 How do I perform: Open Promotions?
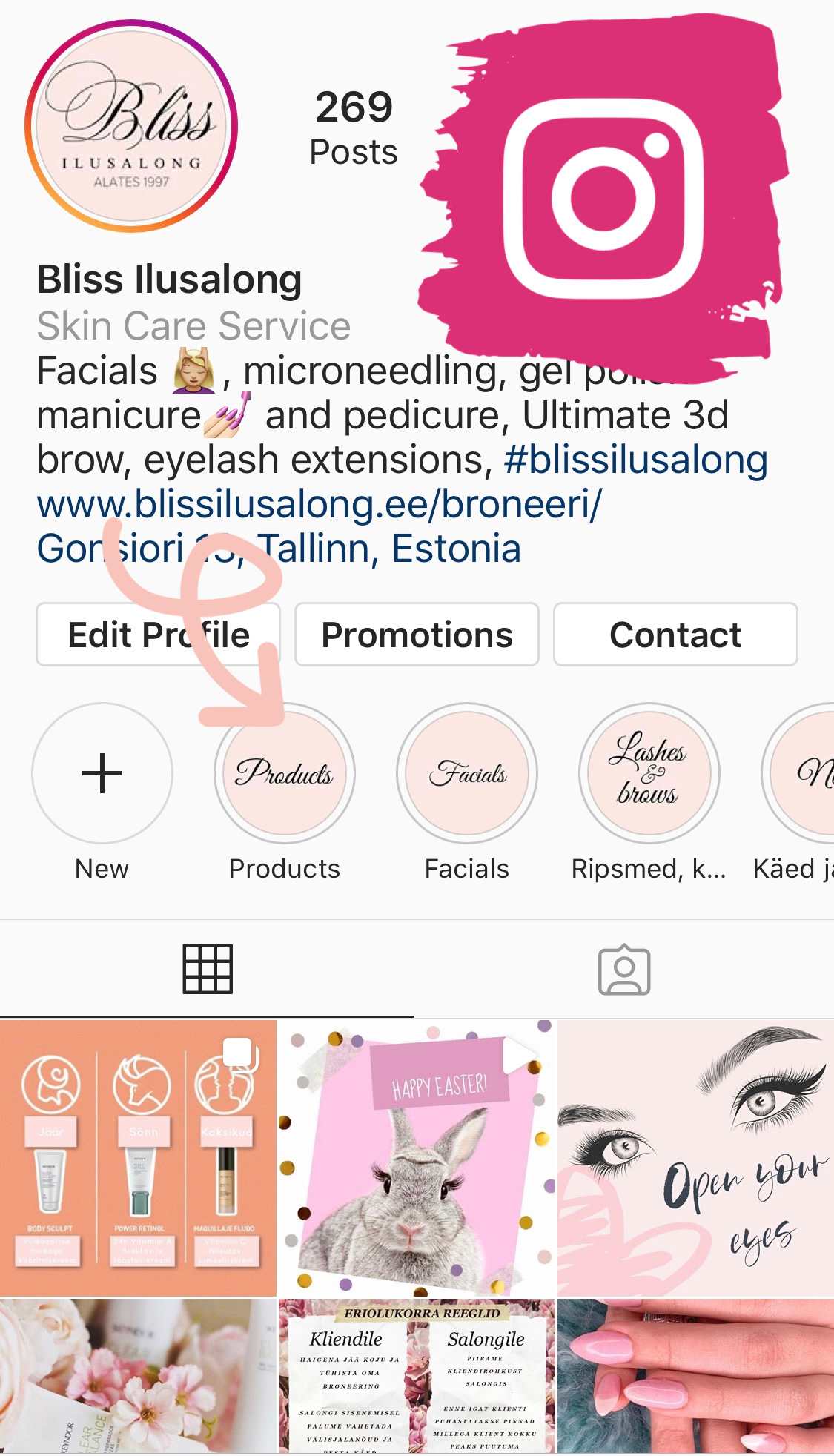[417, 635]
